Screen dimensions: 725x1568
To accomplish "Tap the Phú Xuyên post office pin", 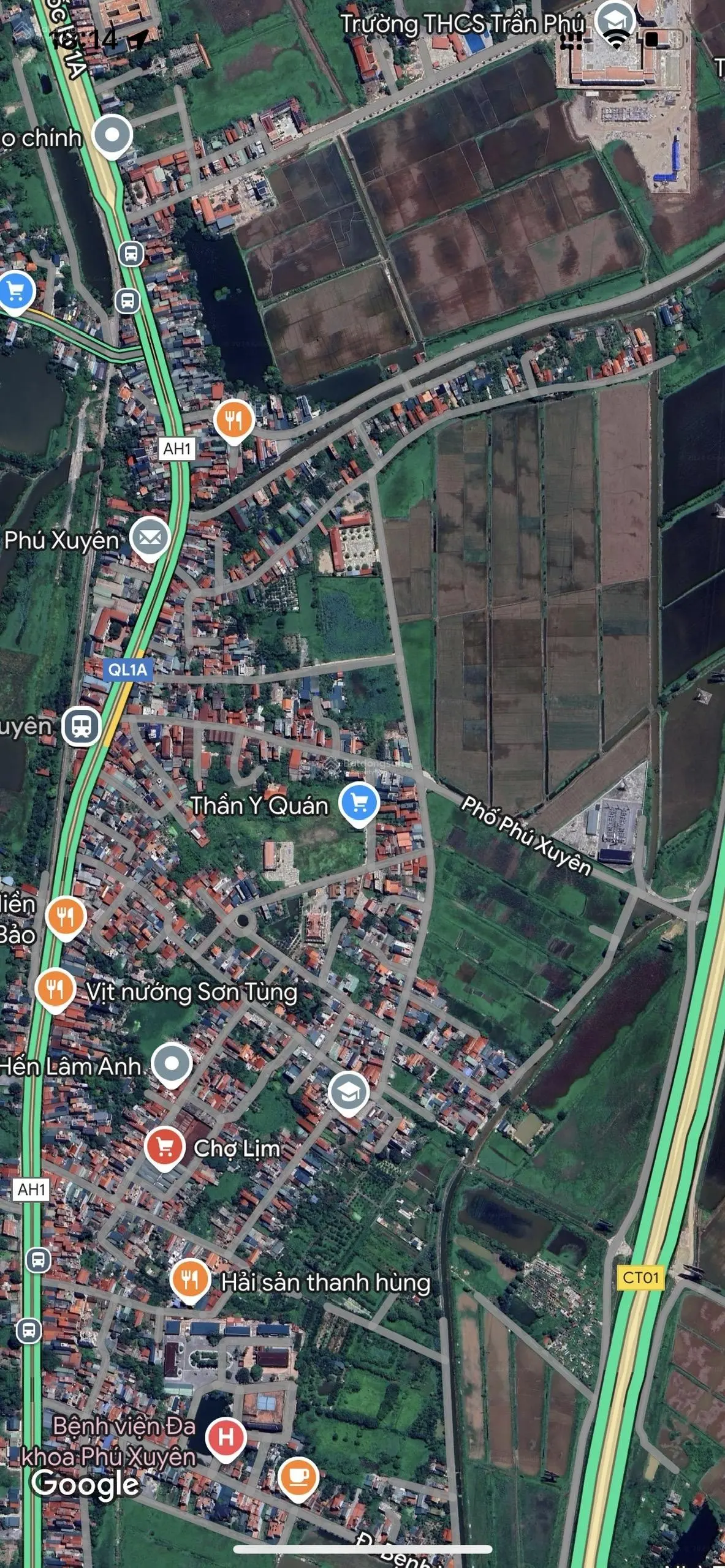I will click(x=151, y=538).
